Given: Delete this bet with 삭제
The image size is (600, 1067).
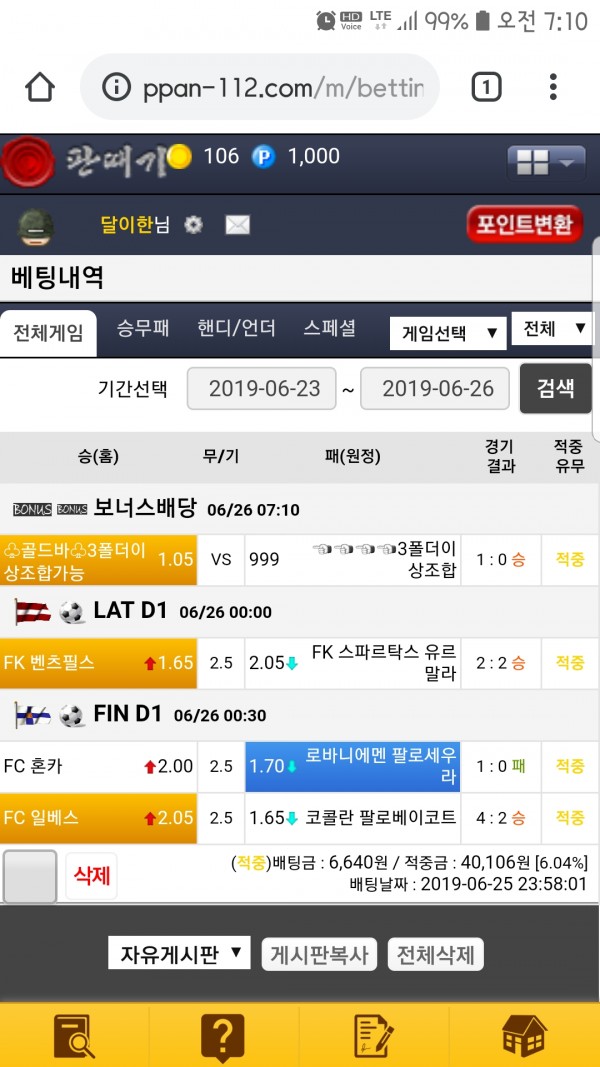Looking at the screenshot, I should coord(91,876).
